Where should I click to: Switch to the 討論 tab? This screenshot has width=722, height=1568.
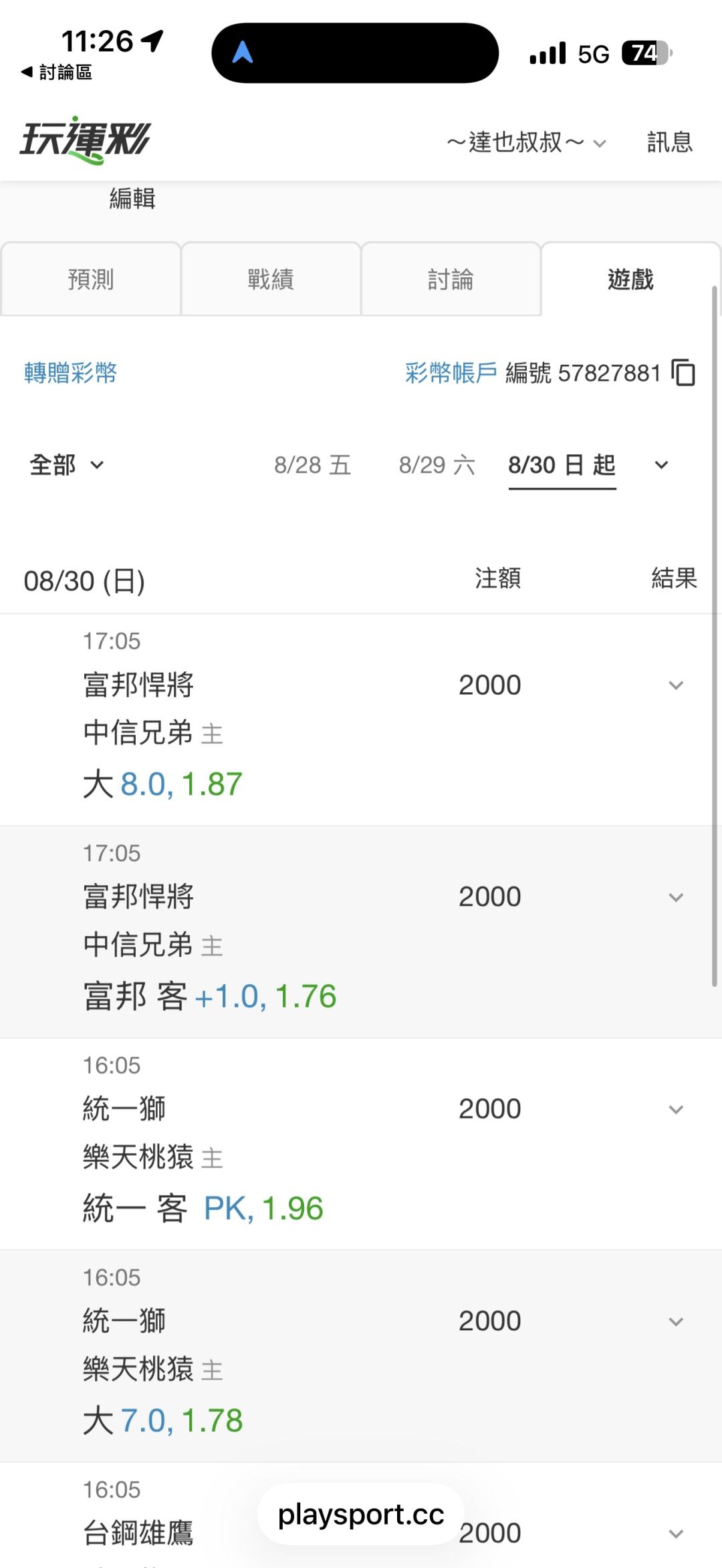coord(451,279)
